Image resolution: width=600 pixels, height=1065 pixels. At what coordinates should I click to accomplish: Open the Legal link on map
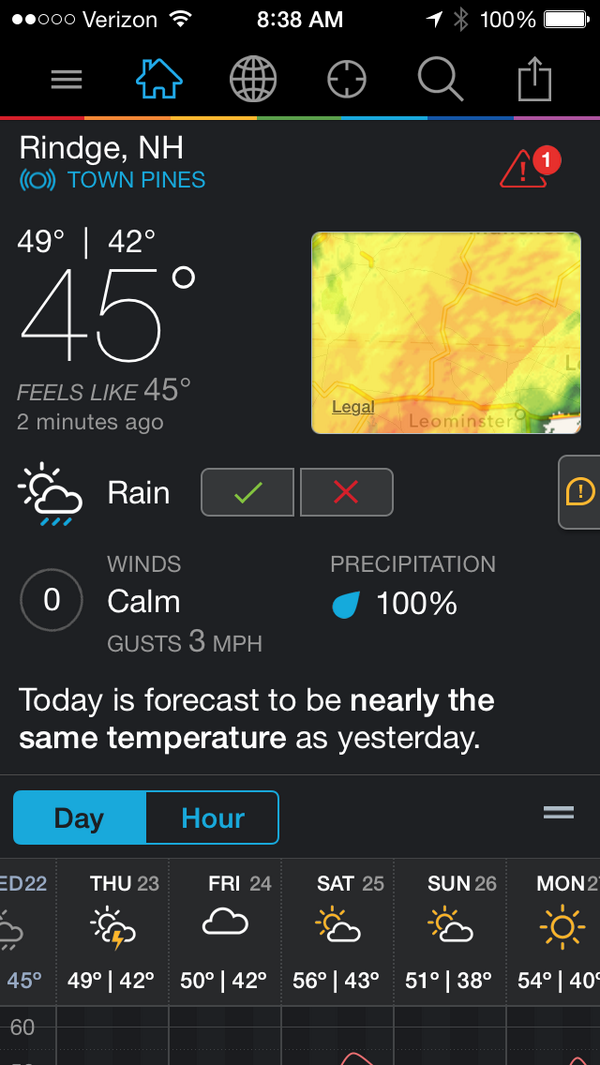[x=353, y=407]
